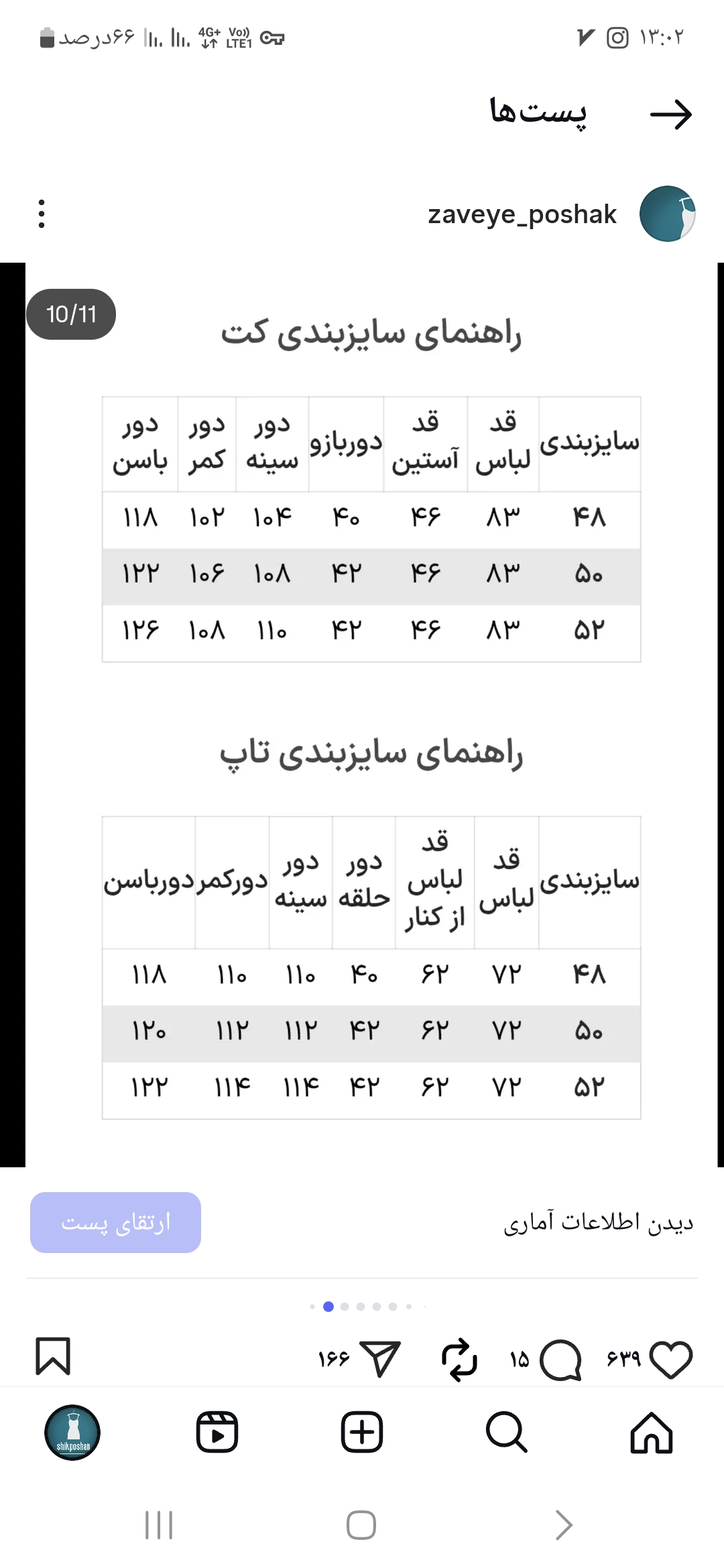The height and width of the screenshot is (1568, 724).
Task: Share post via paper plane icon
Action: 379,1359
